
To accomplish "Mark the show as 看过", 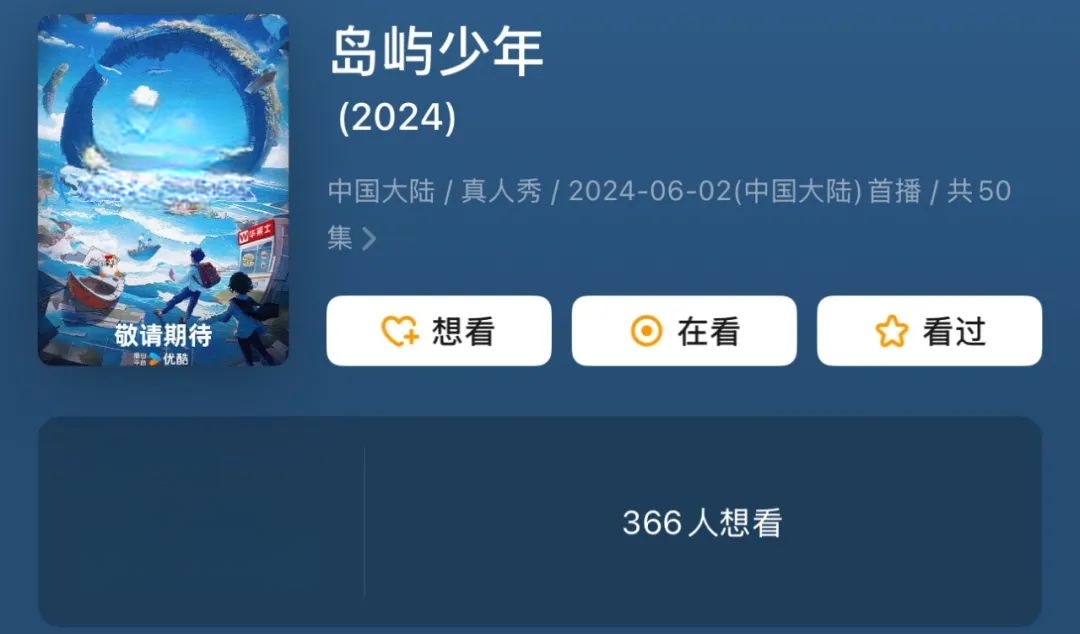I will tap(929, 331).
